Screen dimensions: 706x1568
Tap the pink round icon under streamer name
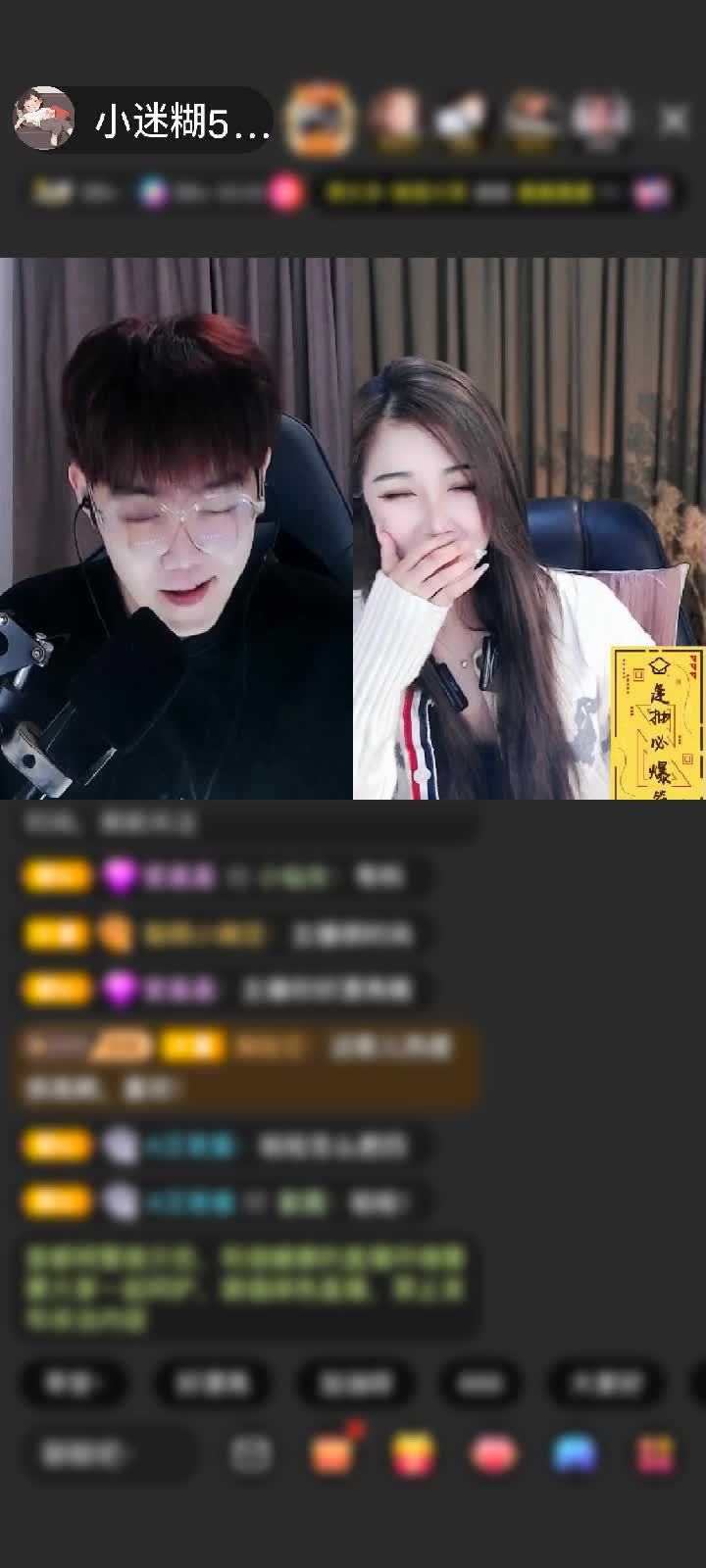286,192
